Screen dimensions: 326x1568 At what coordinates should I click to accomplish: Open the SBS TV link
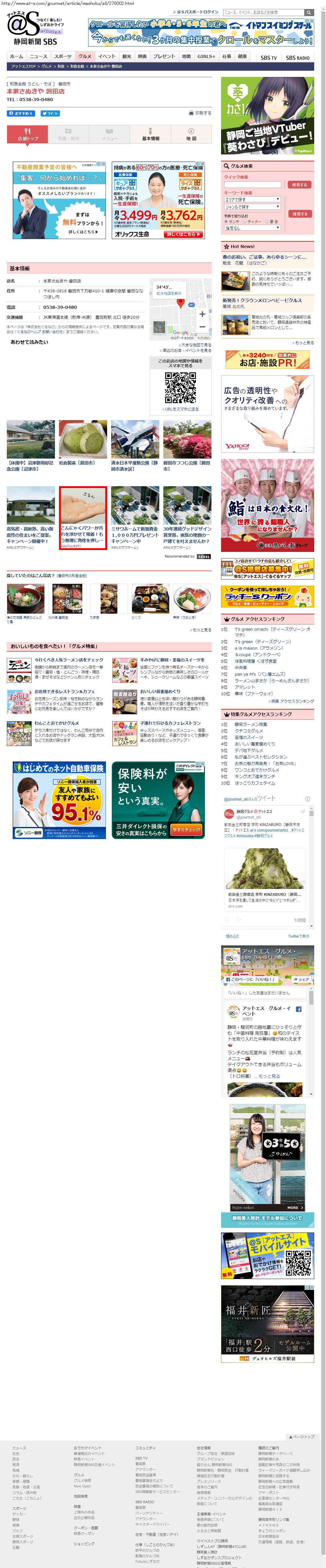(269, 58)
